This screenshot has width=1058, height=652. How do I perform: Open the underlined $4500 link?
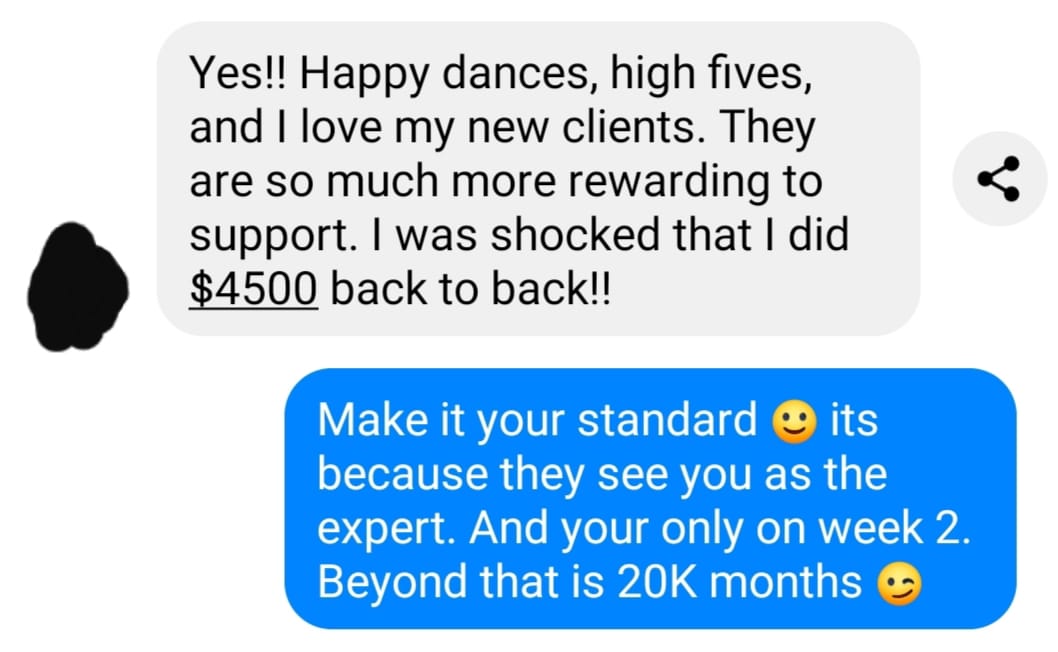[253, 289]
